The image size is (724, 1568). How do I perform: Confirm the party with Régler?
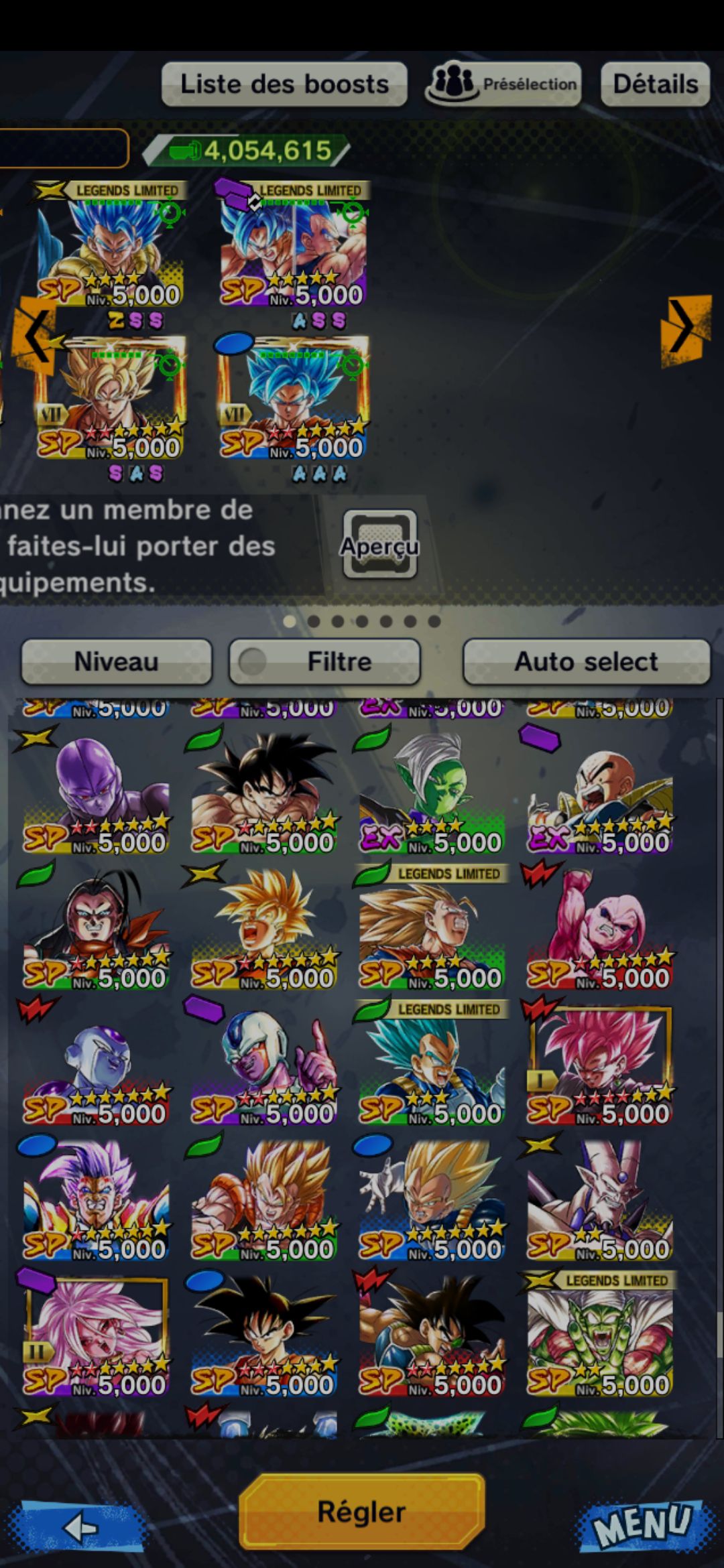coord(361,1512)
